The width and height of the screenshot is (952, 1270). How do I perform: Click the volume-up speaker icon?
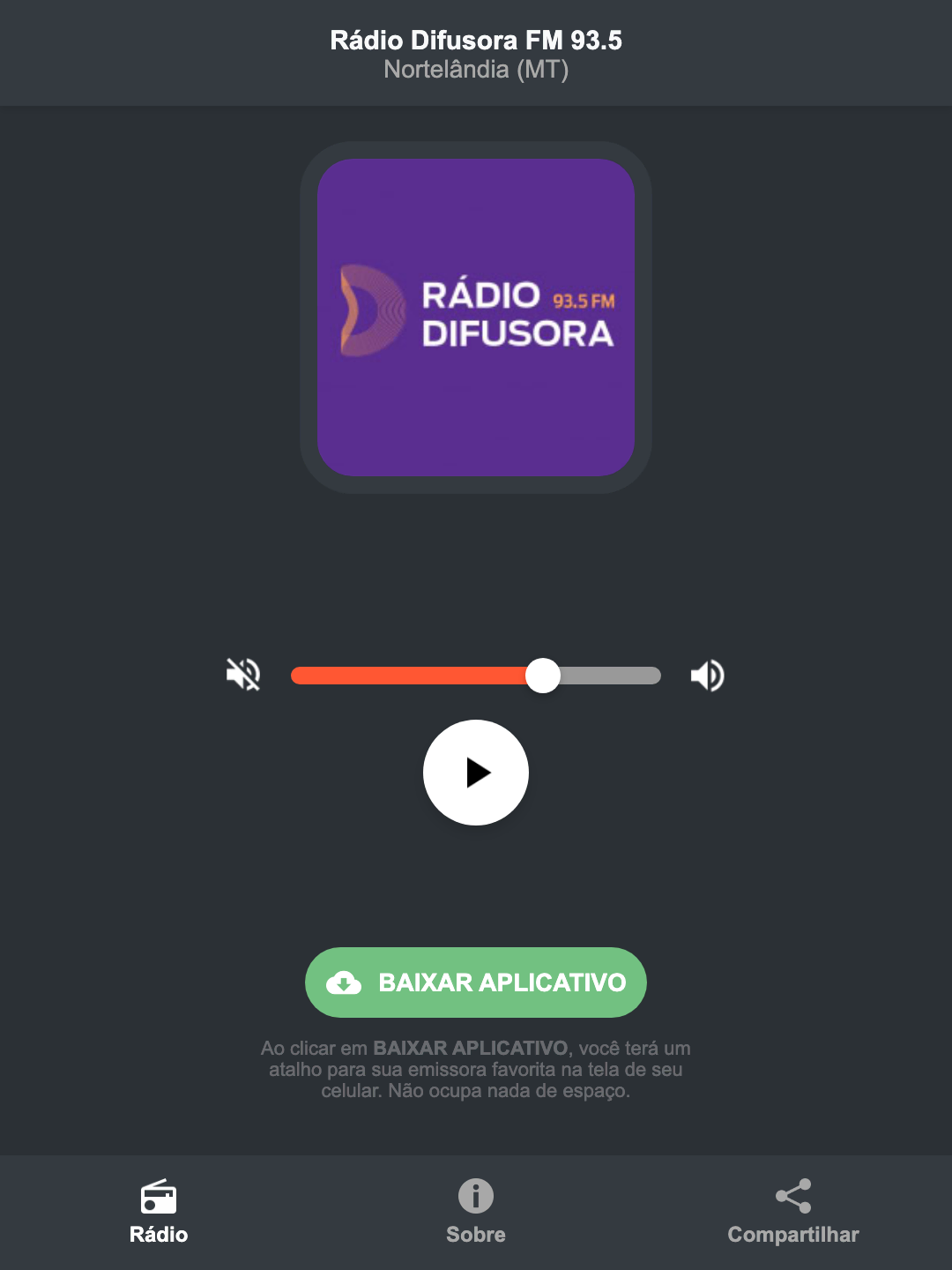[707, 675]
